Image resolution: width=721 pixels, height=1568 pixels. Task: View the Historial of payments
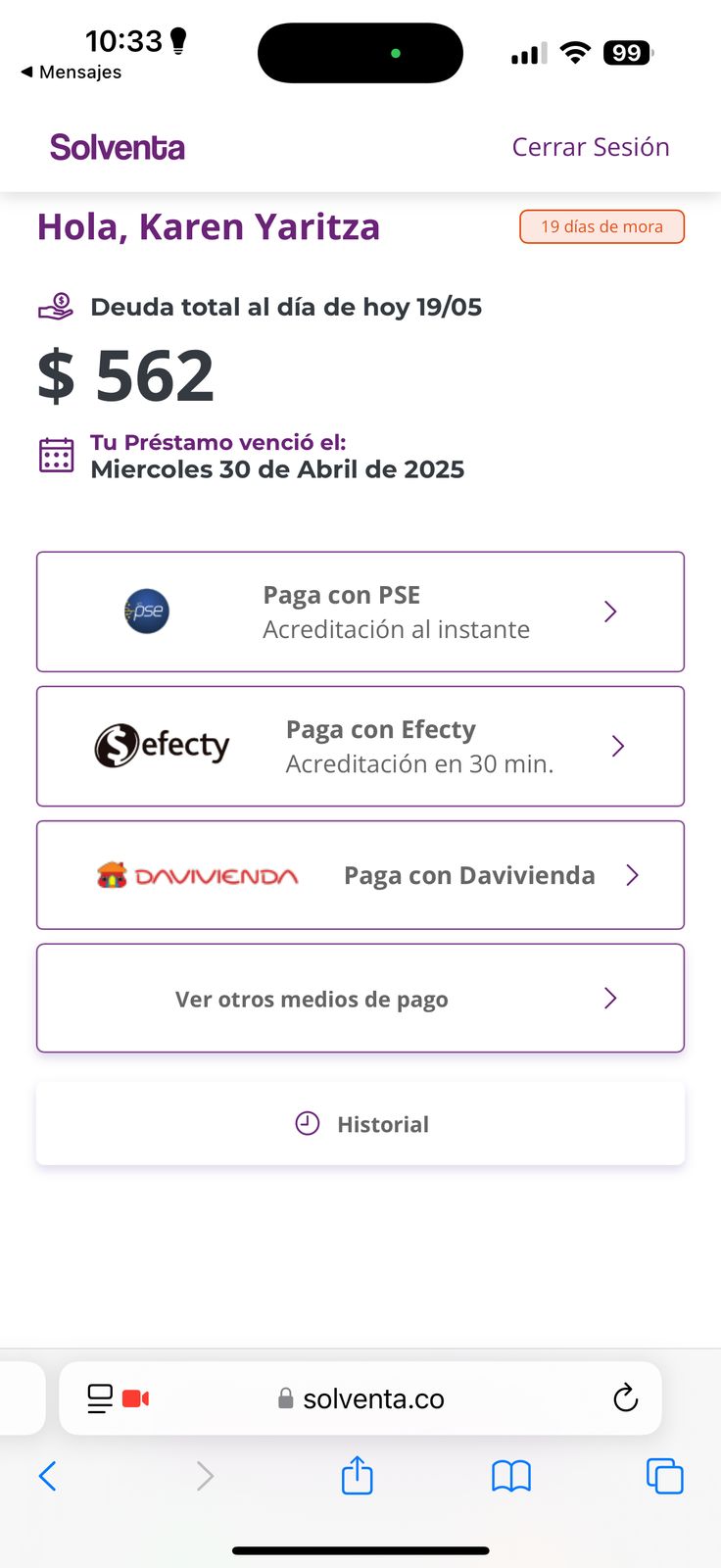(360, 1124)
